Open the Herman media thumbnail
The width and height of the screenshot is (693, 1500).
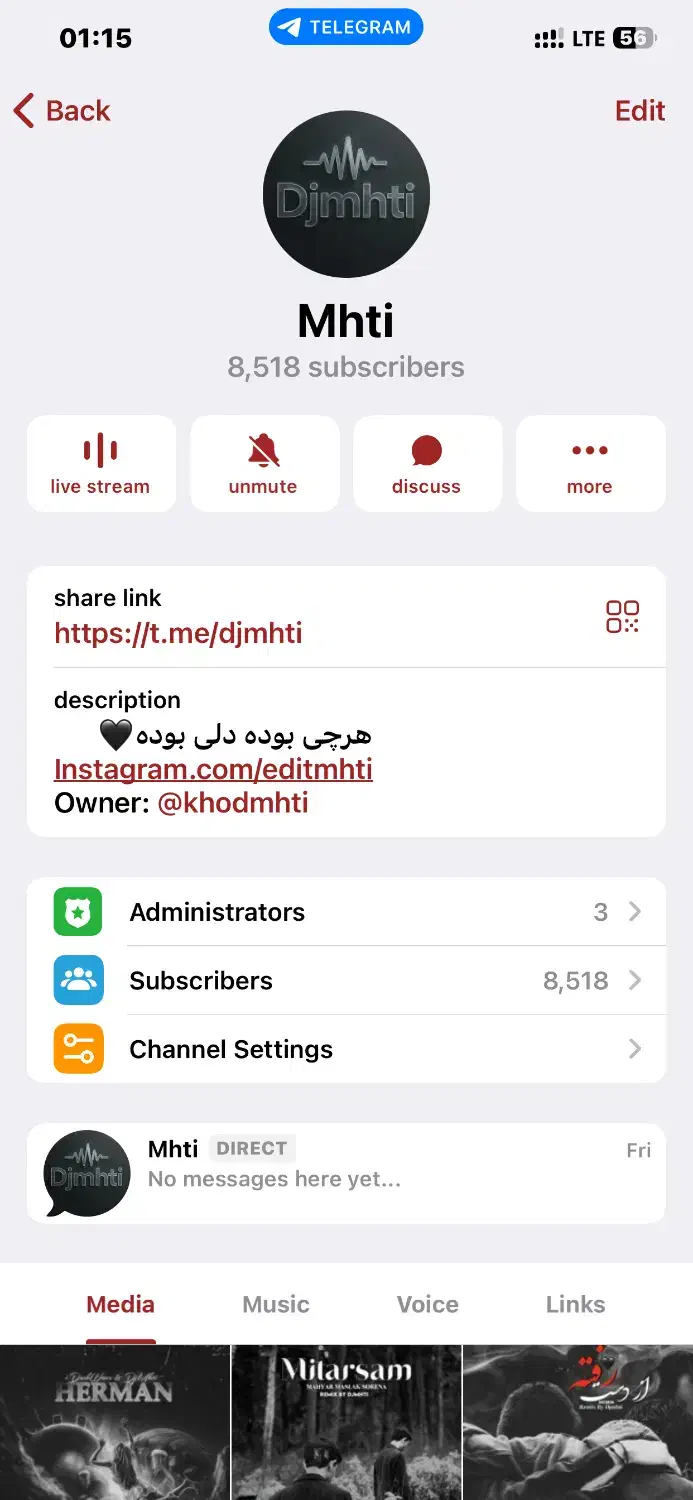coord(114,1422)
